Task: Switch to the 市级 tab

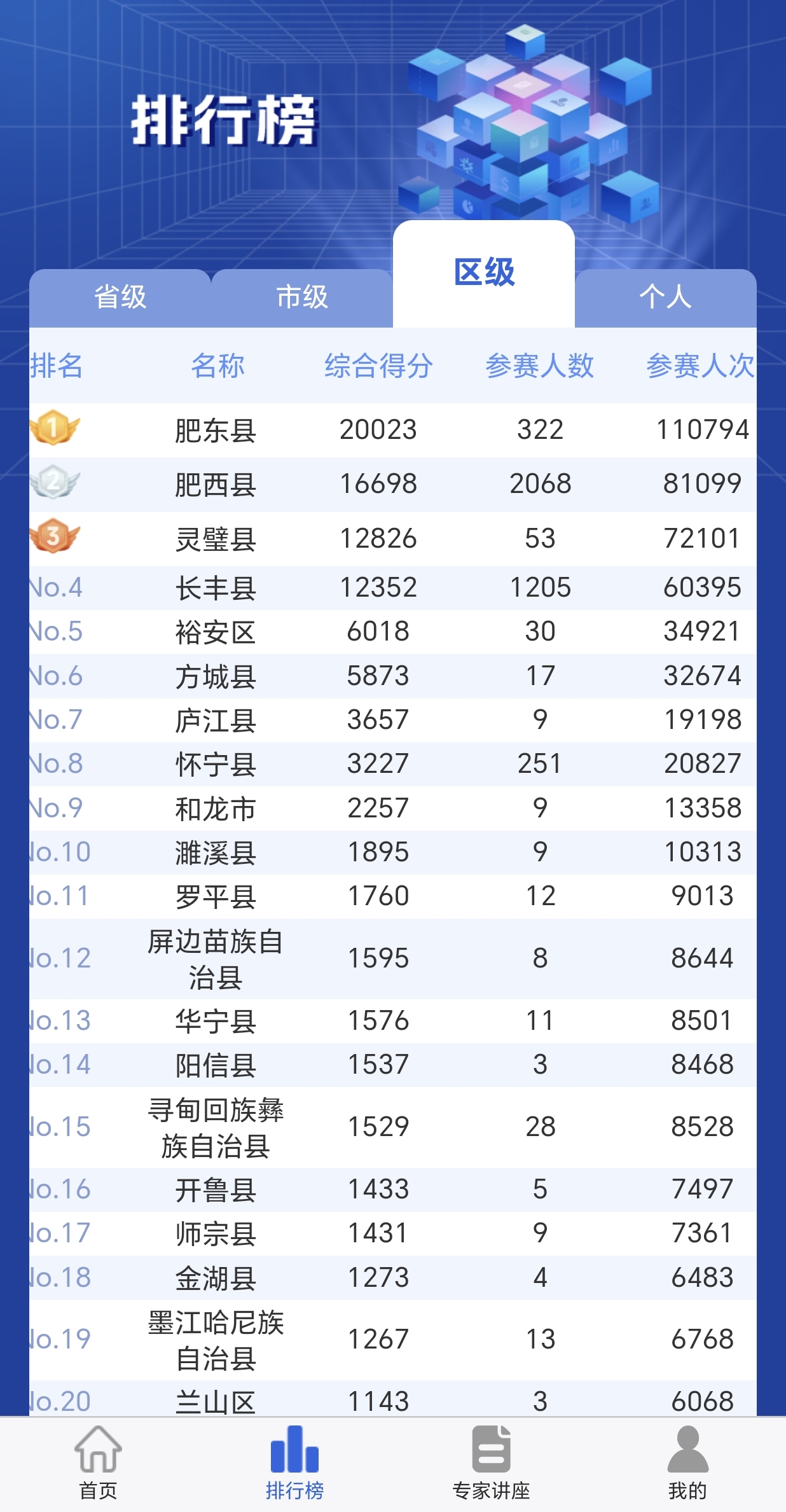Action: (303, 298)
